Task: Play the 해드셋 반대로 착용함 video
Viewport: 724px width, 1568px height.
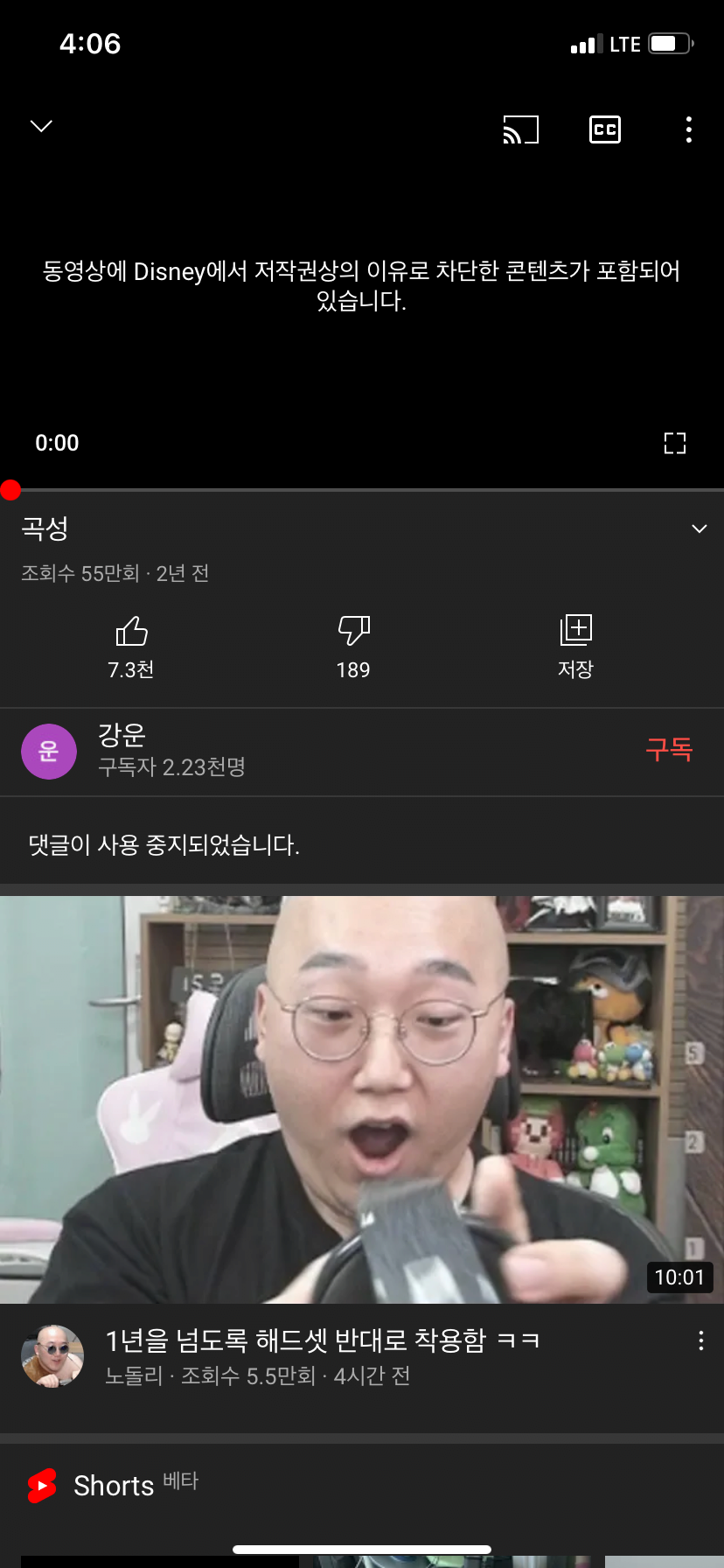Action: (x=362, y=1099)
